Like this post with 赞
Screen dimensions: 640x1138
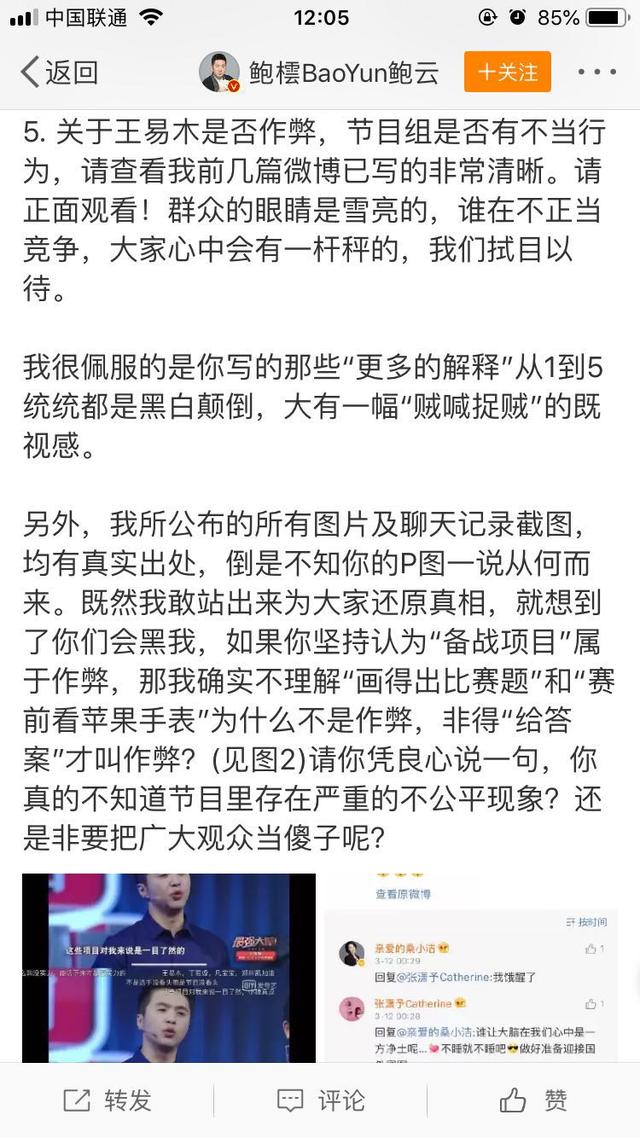[534, 1101]
